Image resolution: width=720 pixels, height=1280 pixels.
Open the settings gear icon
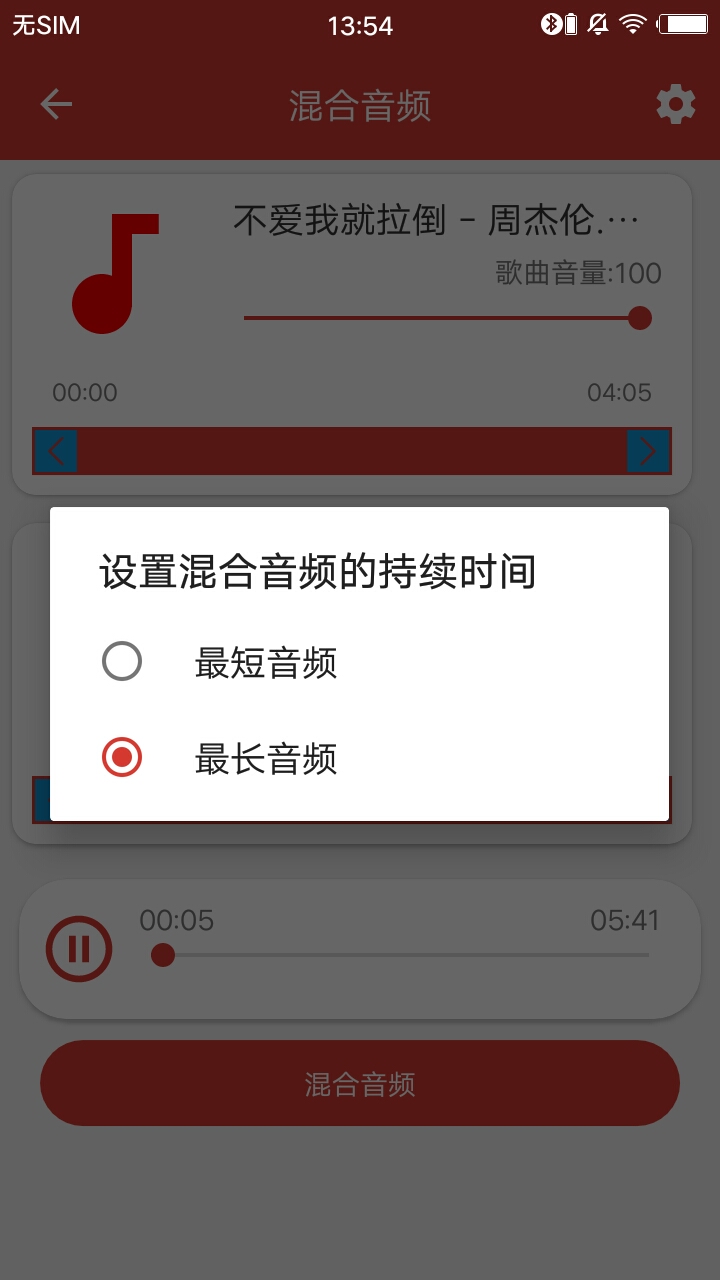[675, 105]
